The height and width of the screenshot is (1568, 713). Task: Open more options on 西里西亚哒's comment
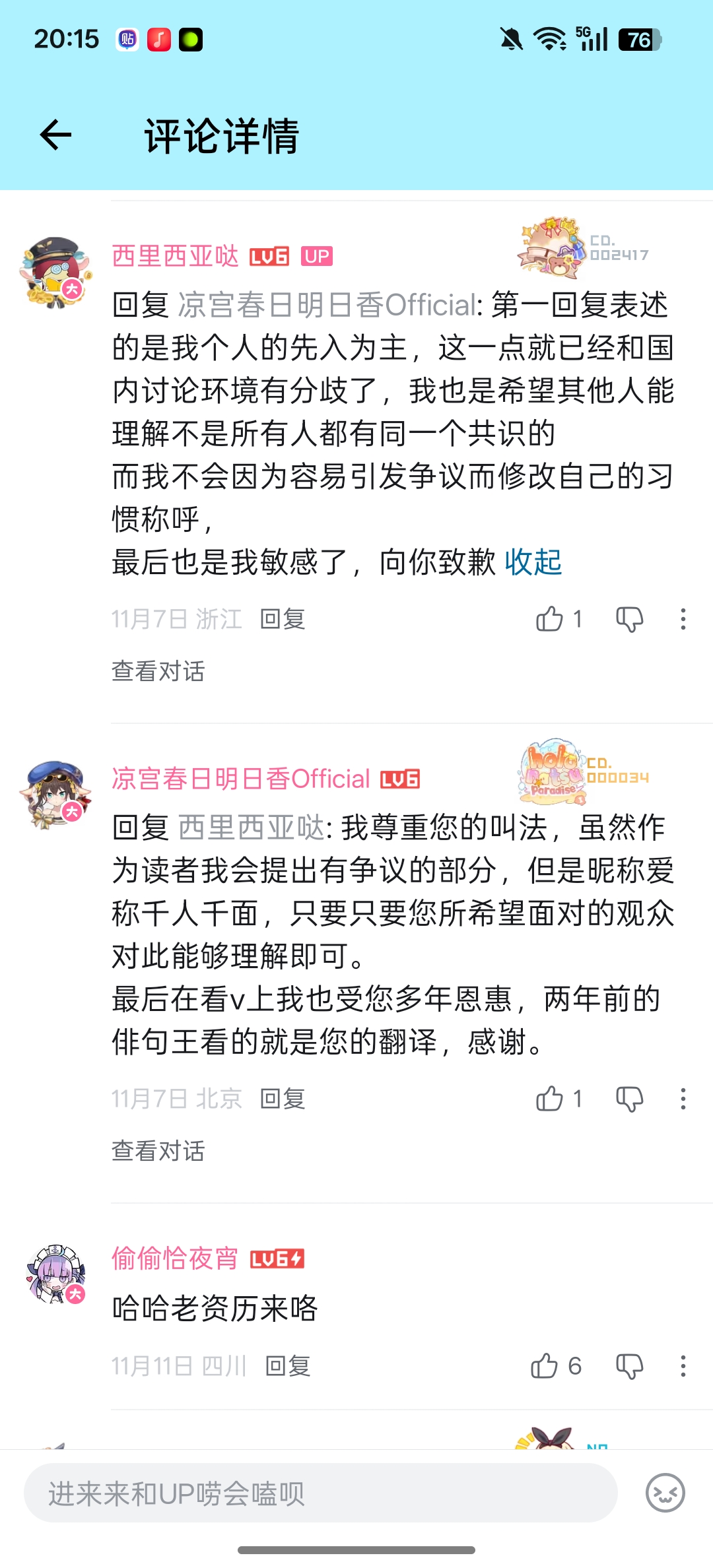click(683, 619)
